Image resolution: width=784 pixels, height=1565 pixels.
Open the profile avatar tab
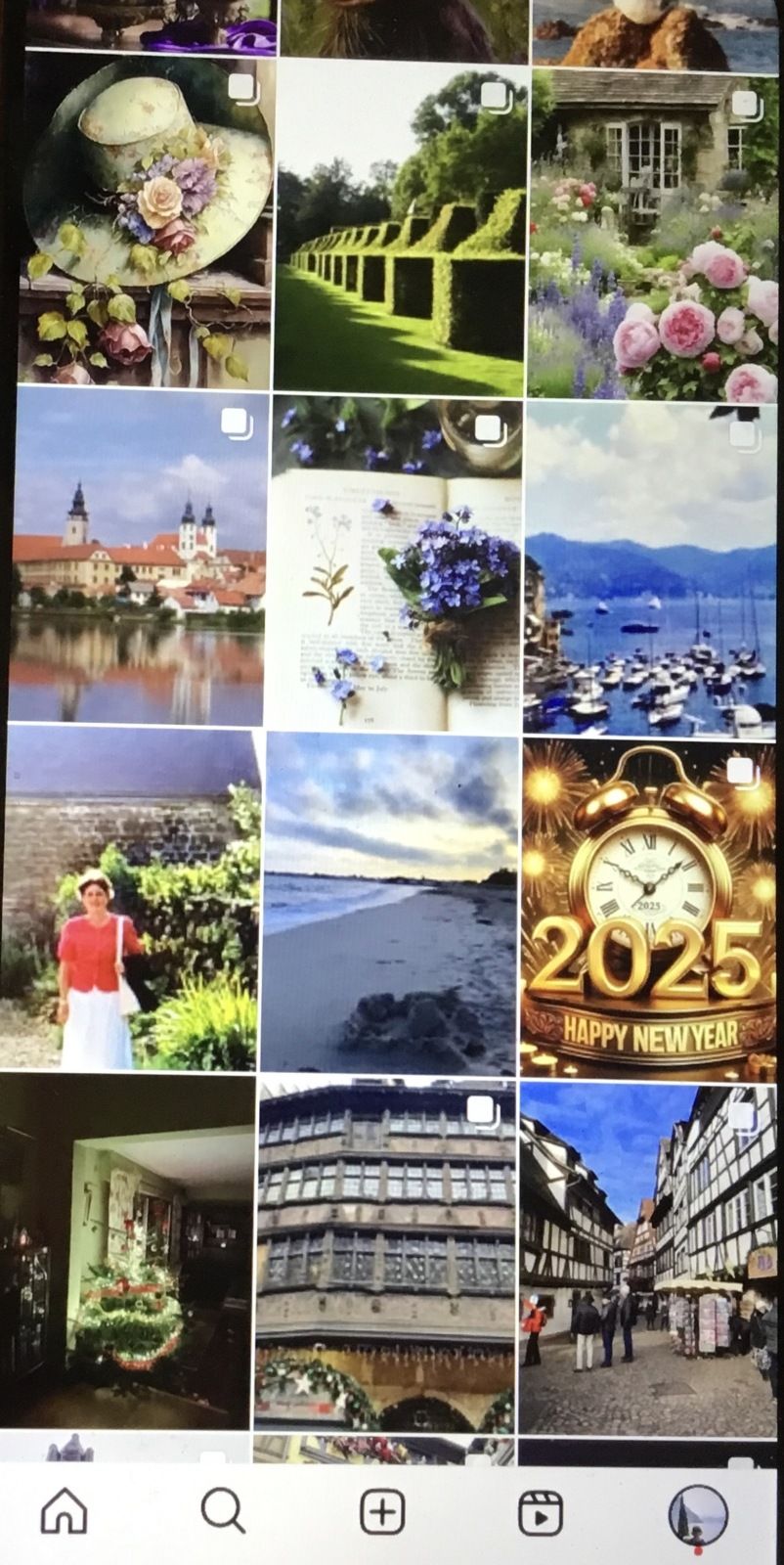pyautogui.click(x=697, y=1515)
